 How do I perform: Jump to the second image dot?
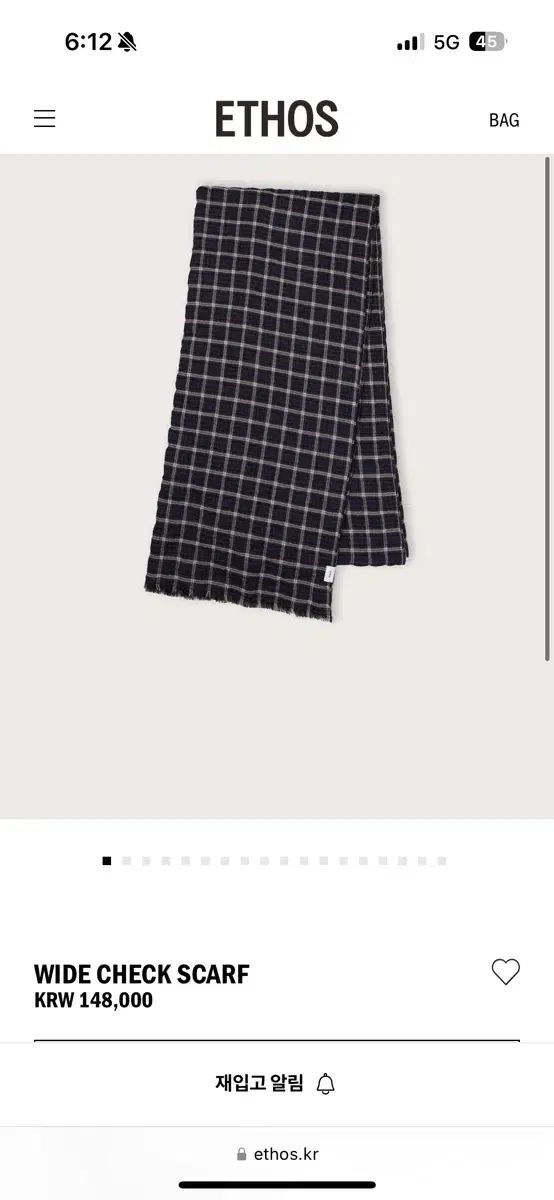click(x=127, y=861)
